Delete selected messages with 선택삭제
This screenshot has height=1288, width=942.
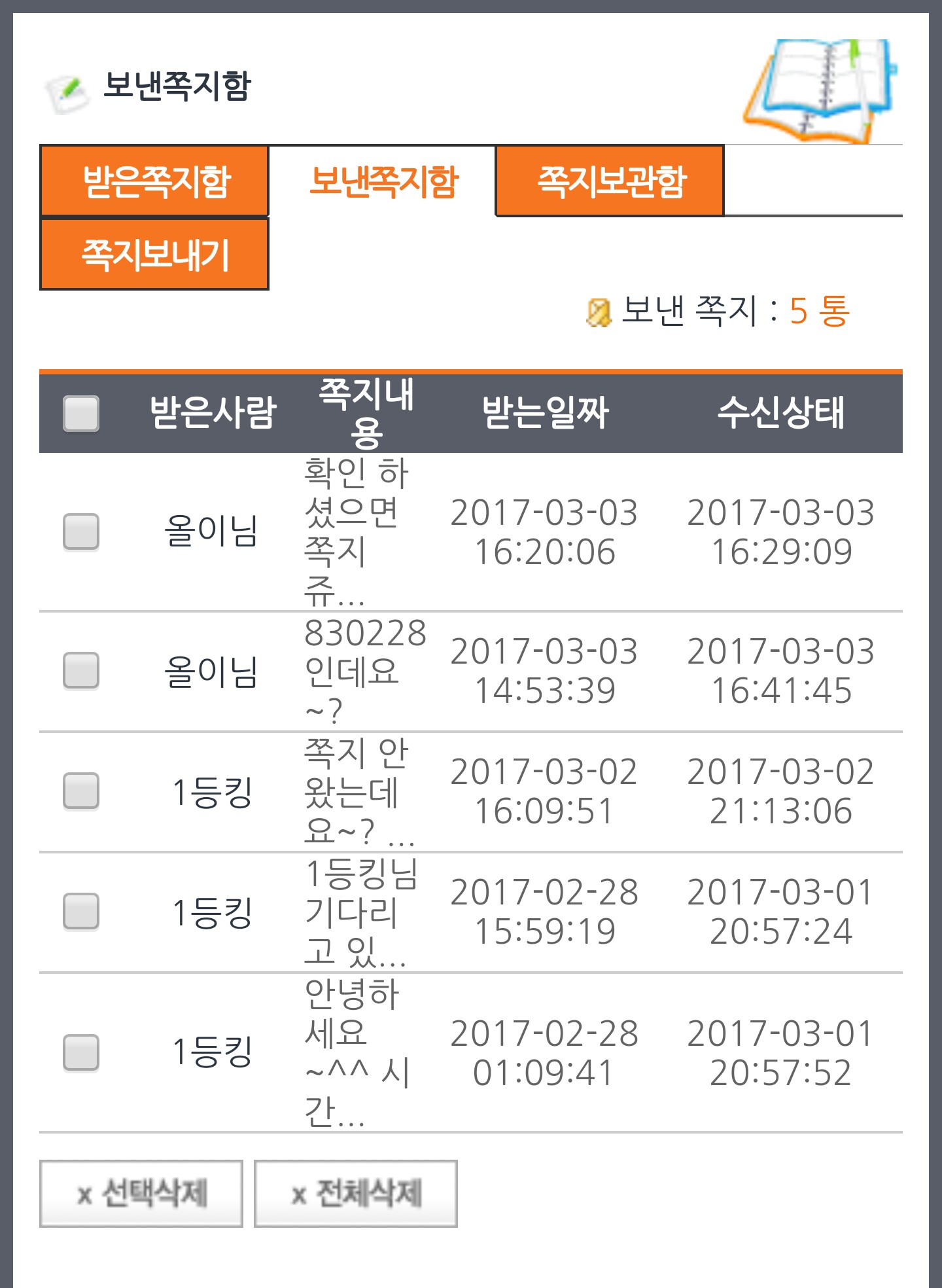[x=141, y=1193]
